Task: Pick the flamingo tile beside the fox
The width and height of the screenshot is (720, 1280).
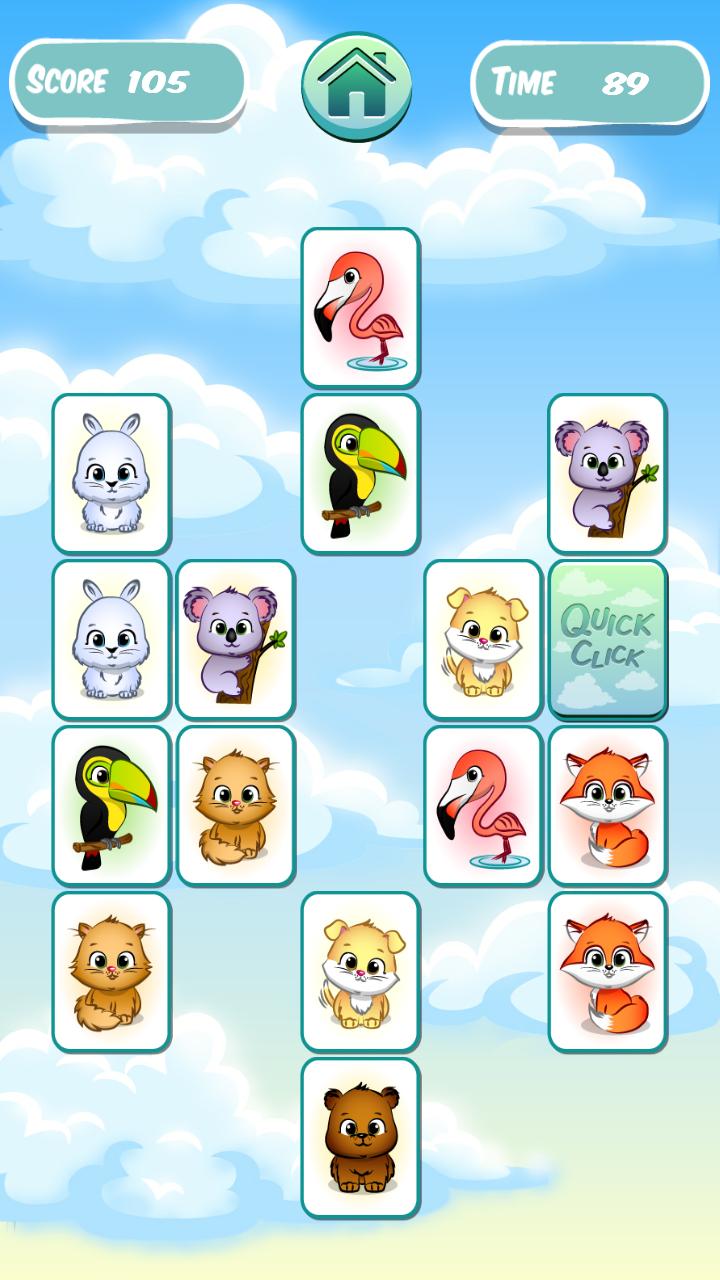Action: 483,805
